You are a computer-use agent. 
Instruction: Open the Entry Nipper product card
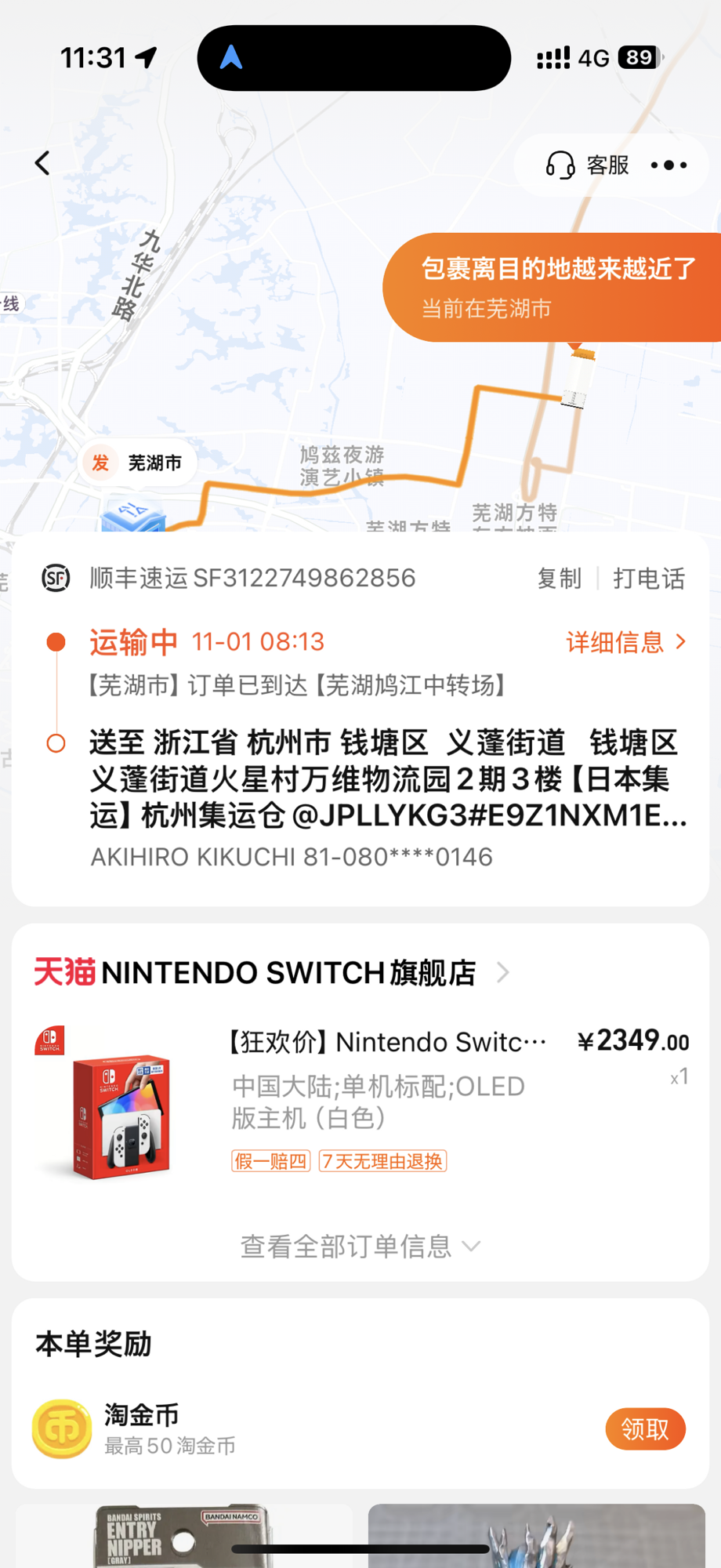pyautogui.click(x=184, y=1536)
